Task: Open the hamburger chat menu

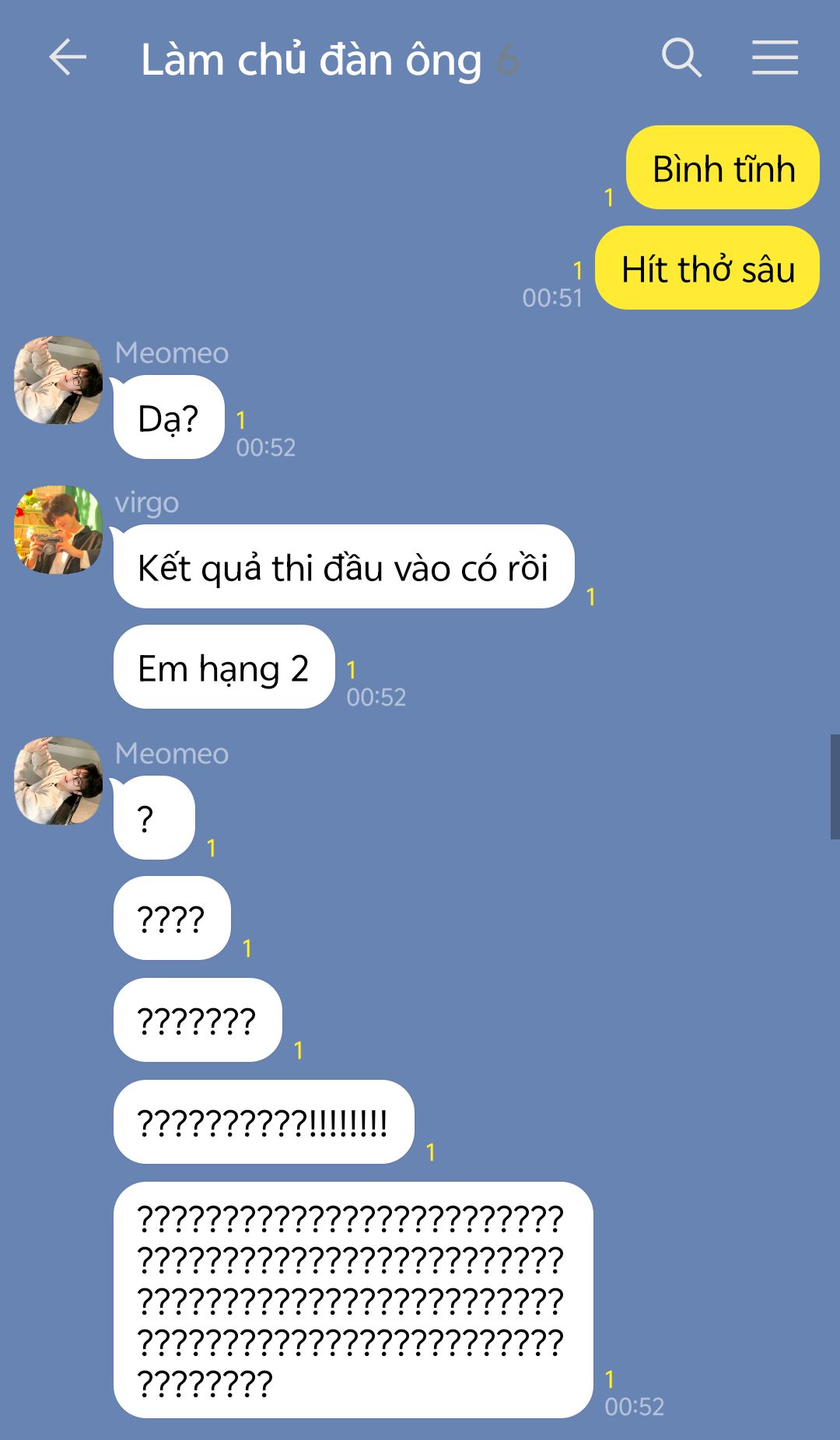Action: coord(775,58)
